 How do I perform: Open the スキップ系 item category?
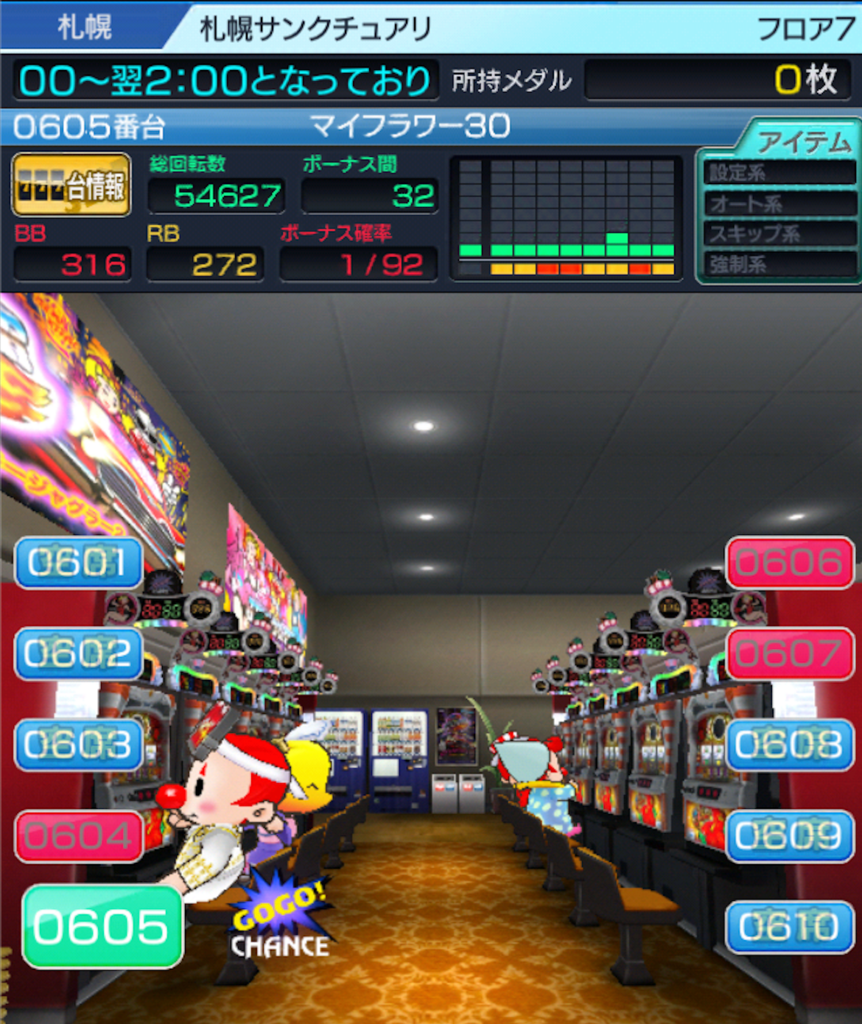pos(777,235)
